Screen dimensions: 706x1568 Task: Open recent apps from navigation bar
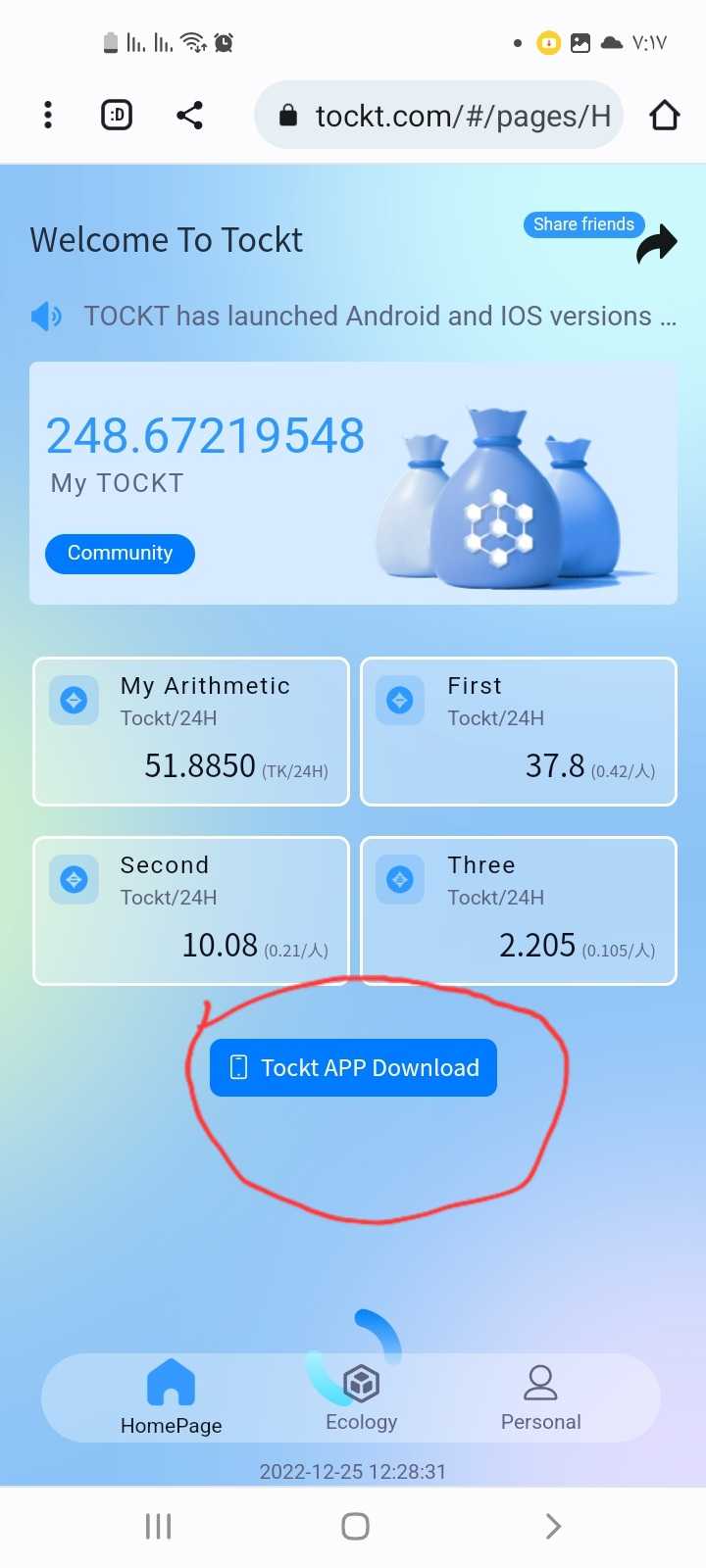click(x=158, y=1526)
